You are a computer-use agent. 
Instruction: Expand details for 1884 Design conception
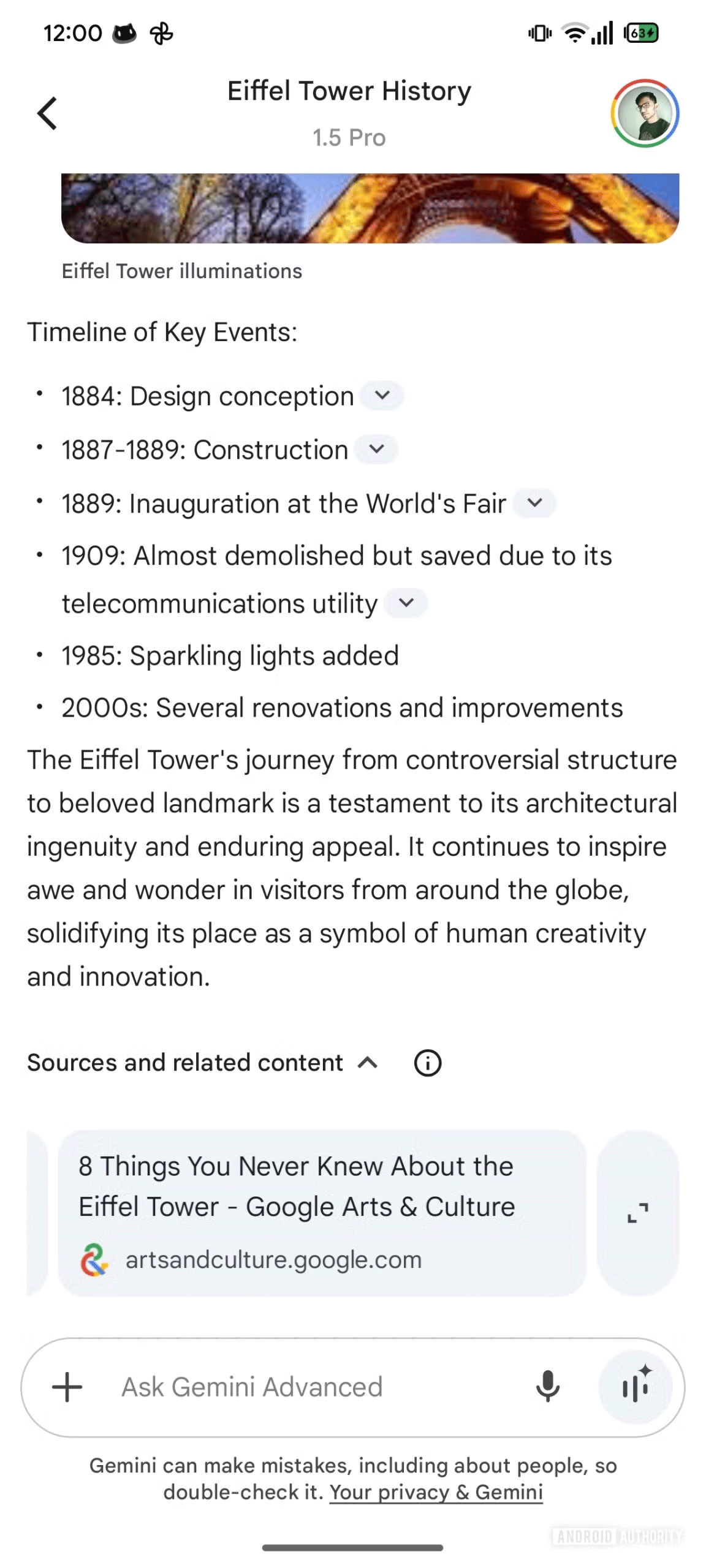point(384,396)
